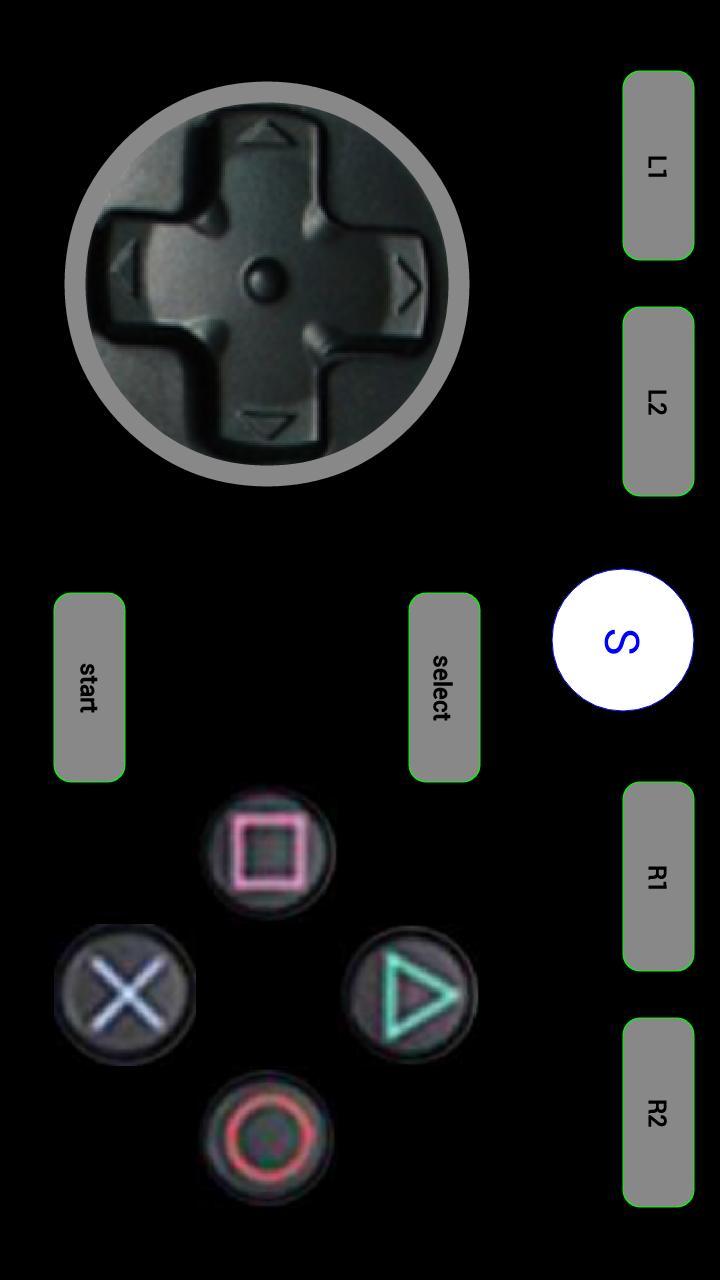Image resolution: width=720 pixels, height=1280 pixels.
Task: Tap the blue cross action button
Action: [125, 995]
